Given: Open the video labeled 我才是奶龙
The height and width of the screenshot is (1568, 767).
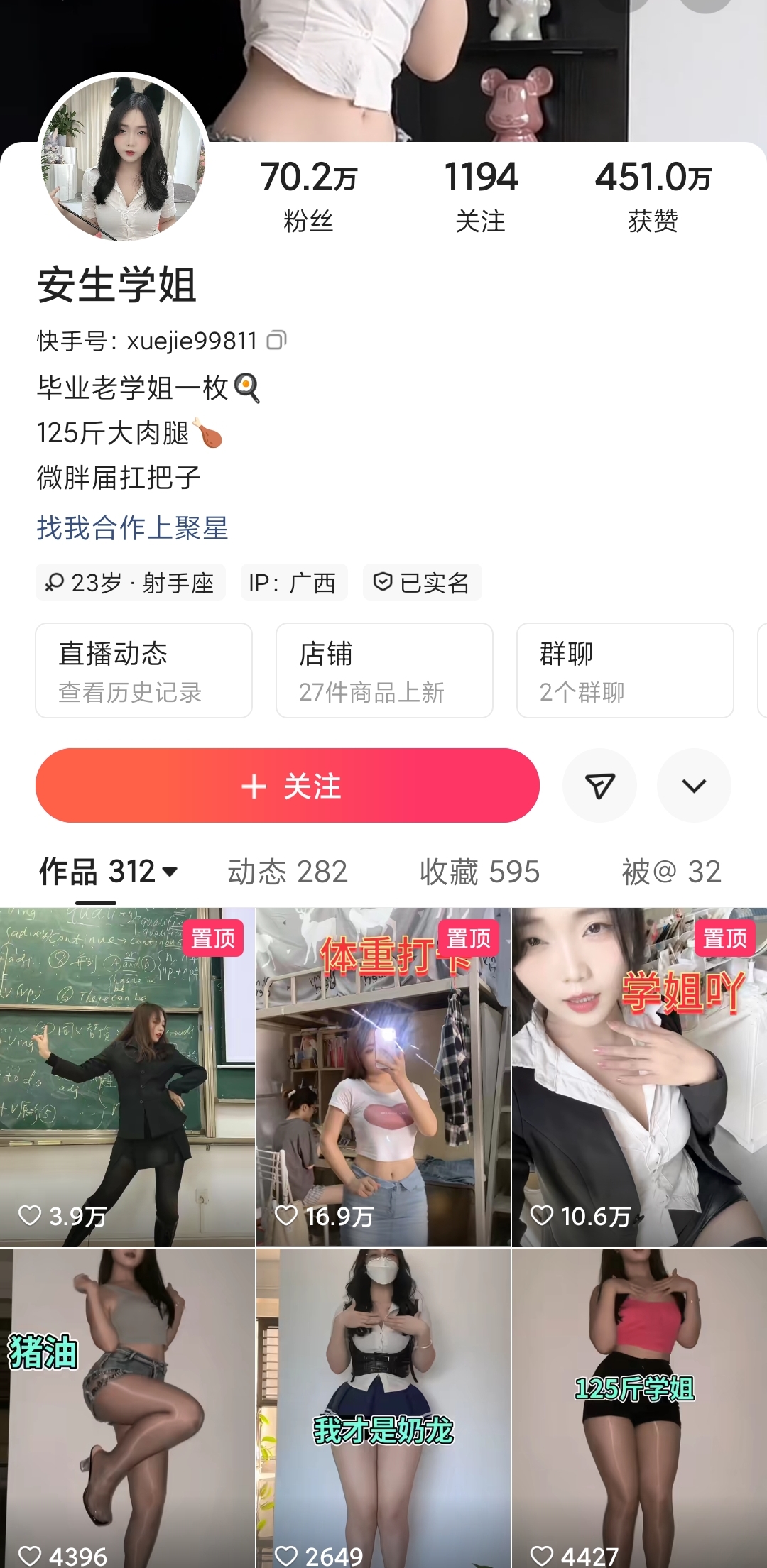Looking at the screenshot, I should [x=383, y=1408].
